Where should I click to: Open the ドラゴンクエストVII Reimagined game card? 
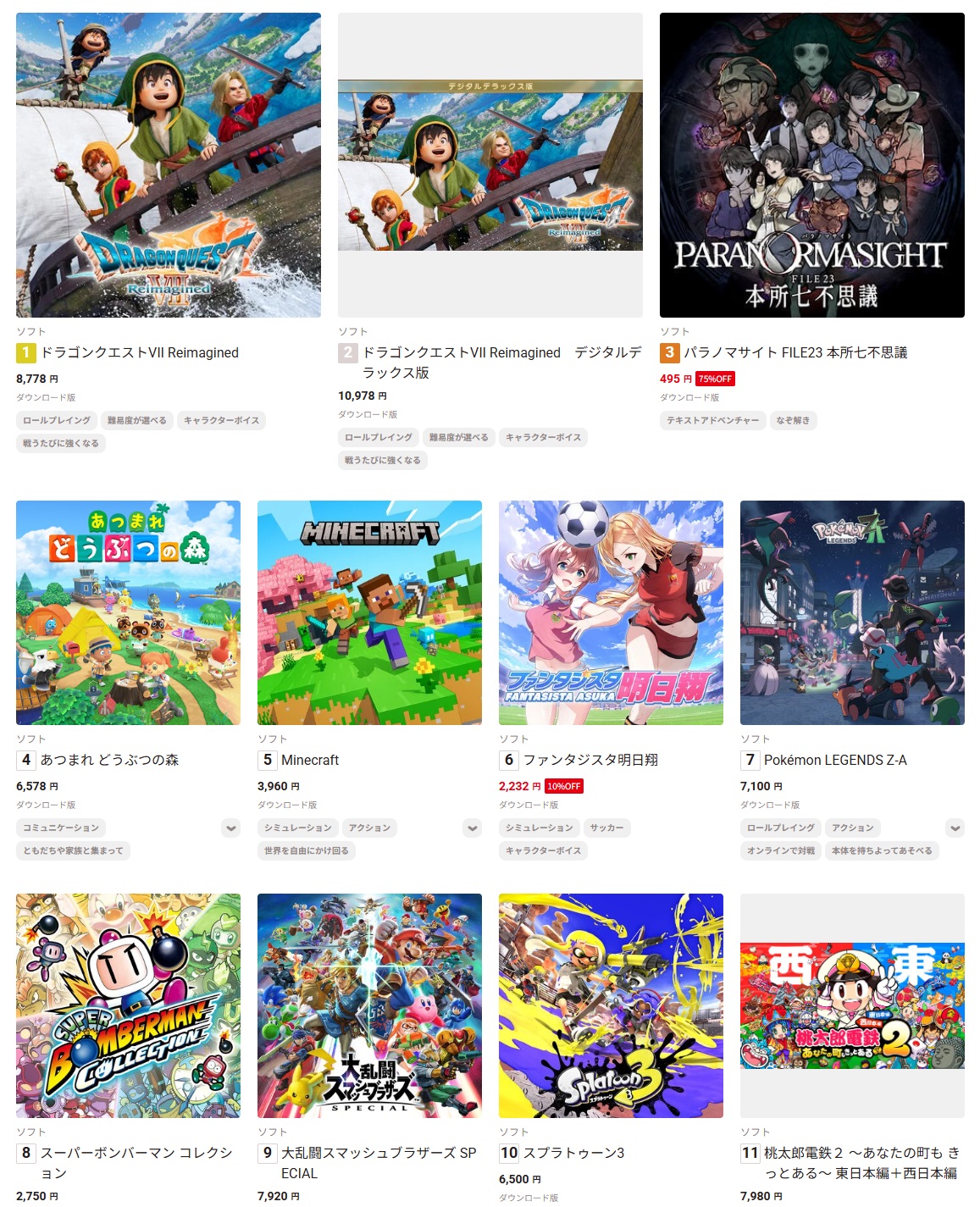click(x=168, y=165)
